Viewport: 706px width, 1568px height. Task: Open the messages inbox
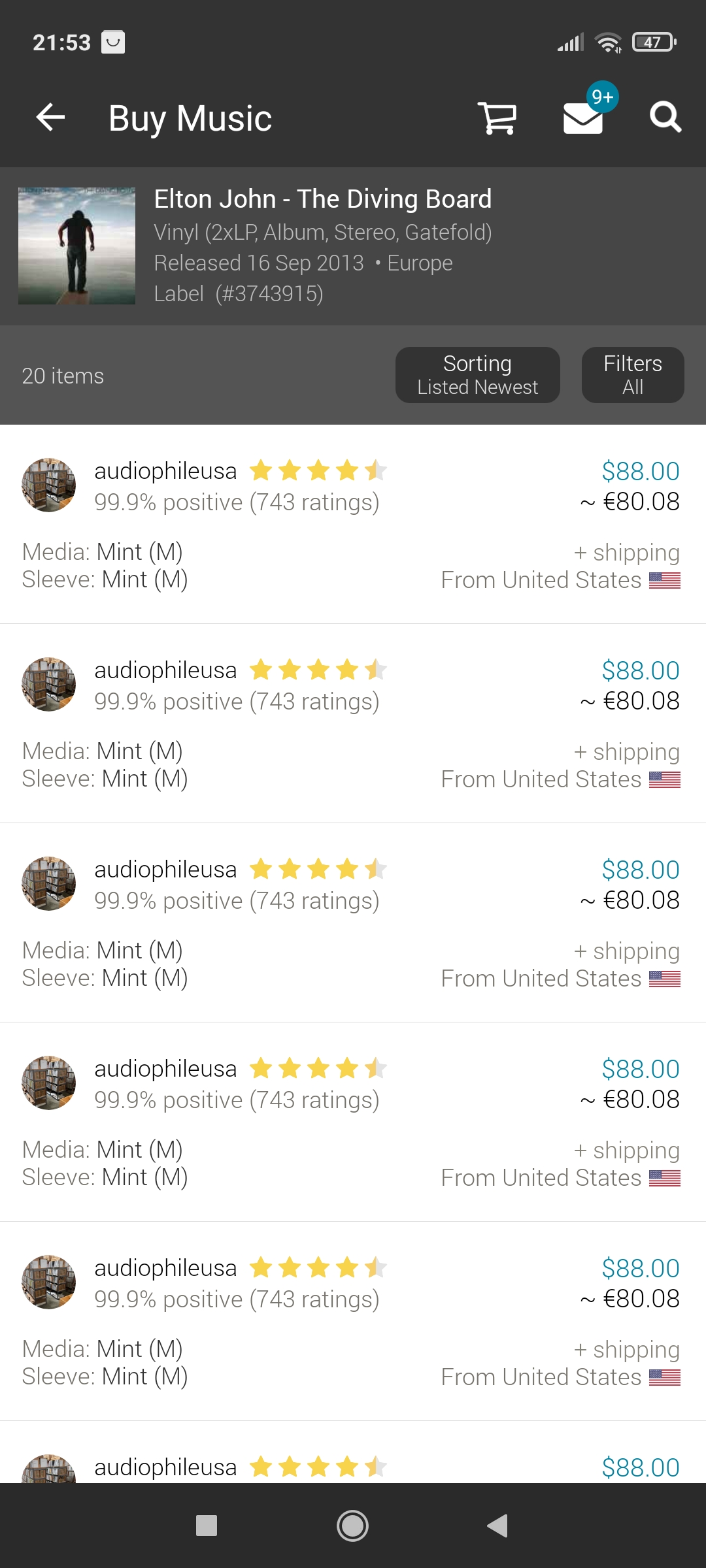point(583,118)
